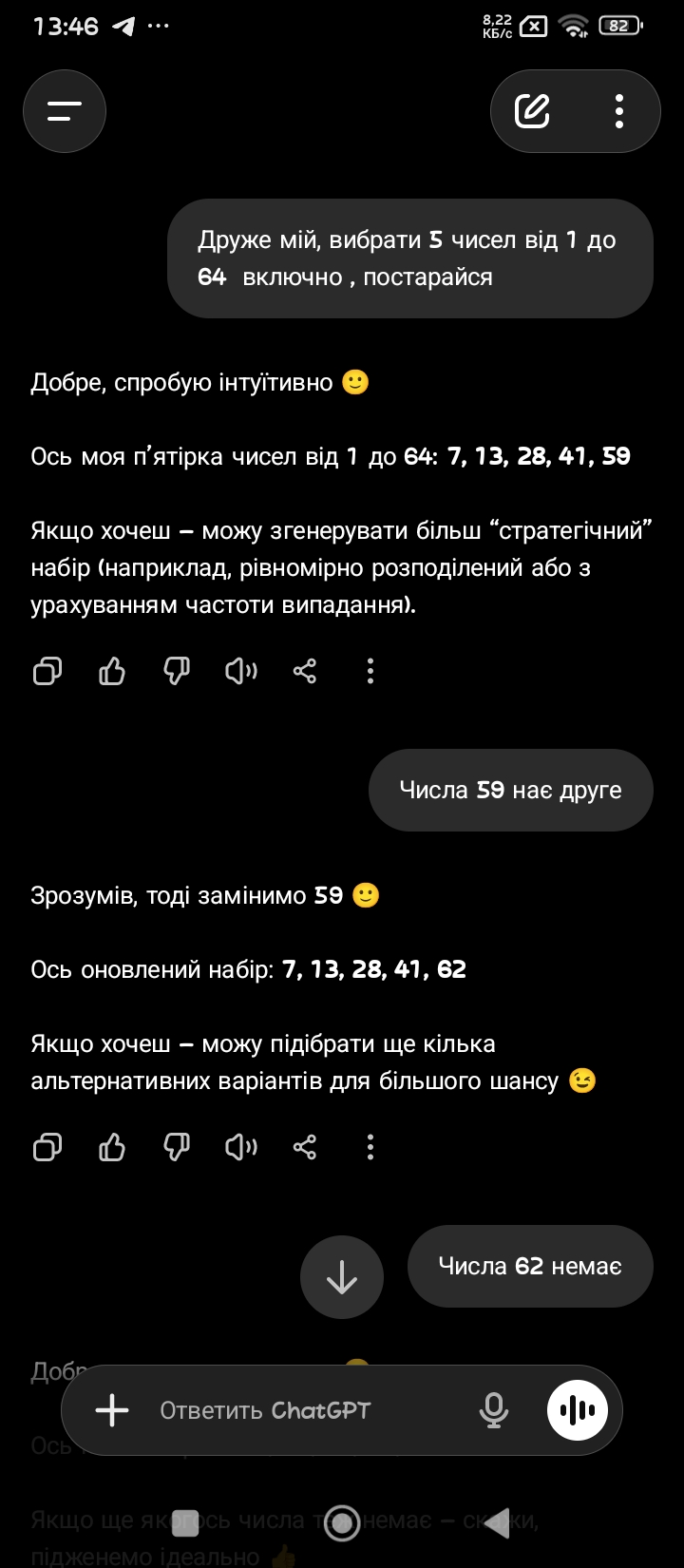Start a new chat

533,111
